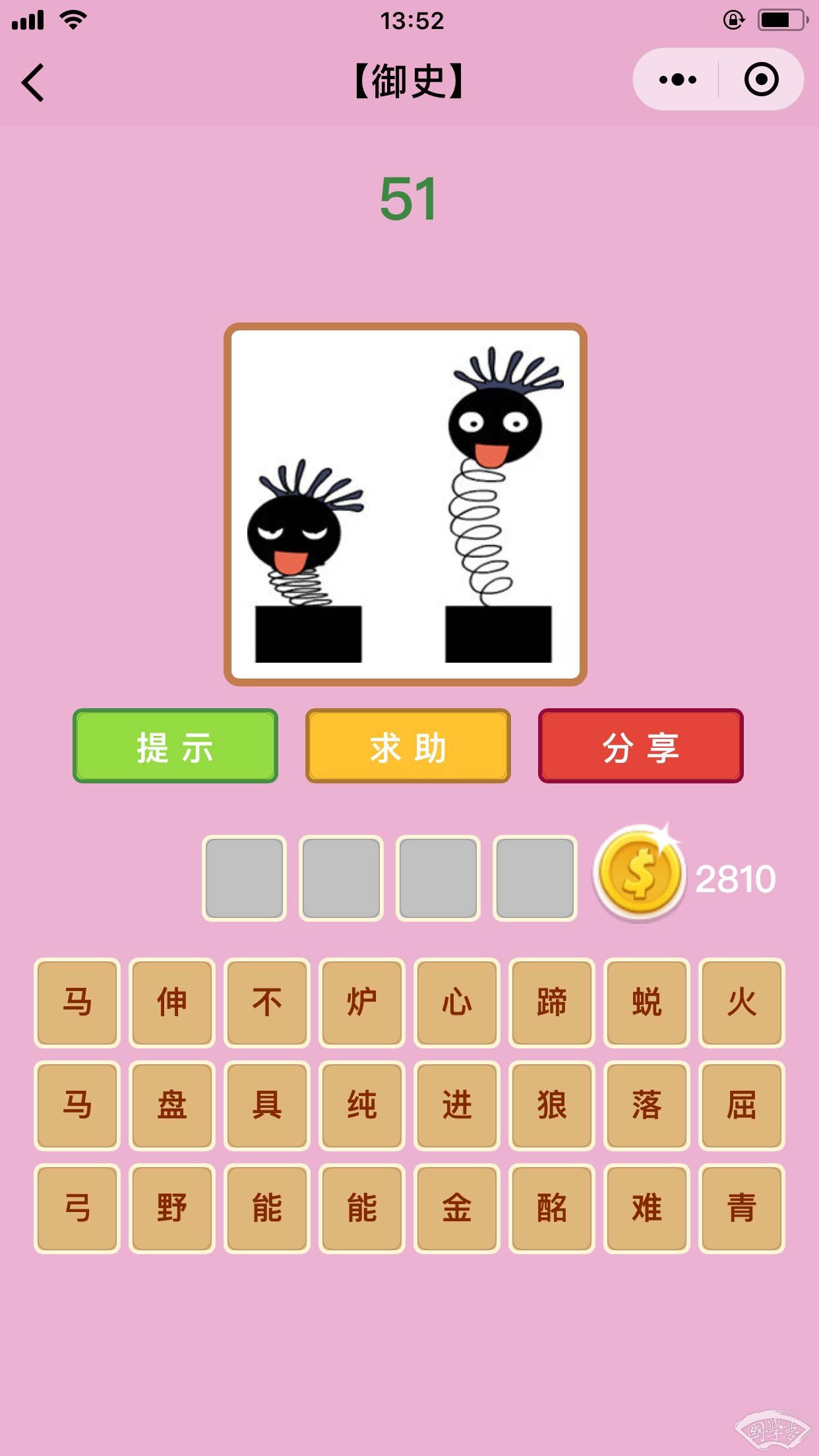819x1456 pixels.
Task: Choose the character 蹄
Action: pyautogui.click(x=552, y=1002)
